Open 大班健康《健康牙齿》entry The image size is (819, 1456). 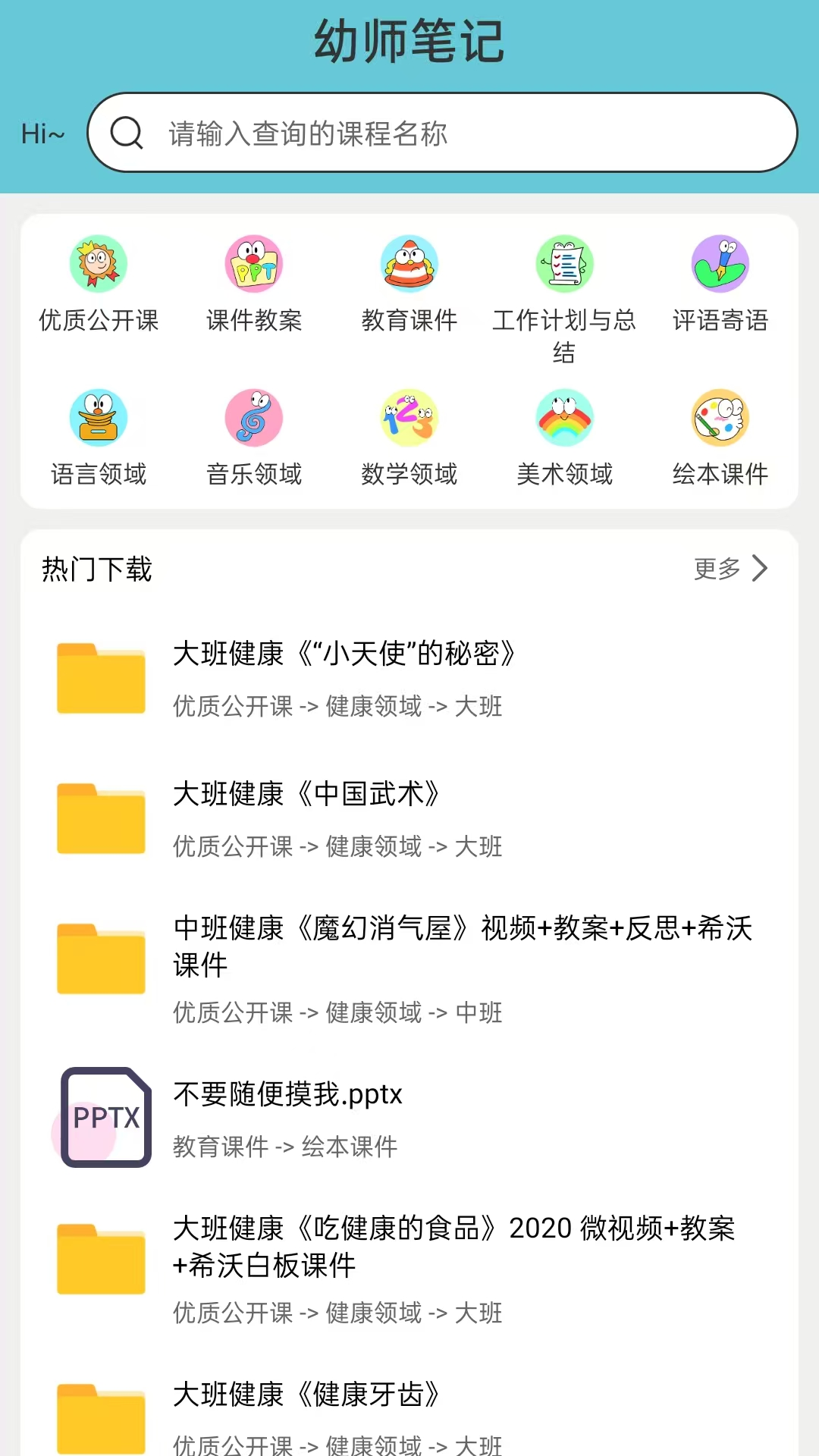(306, 1394)
